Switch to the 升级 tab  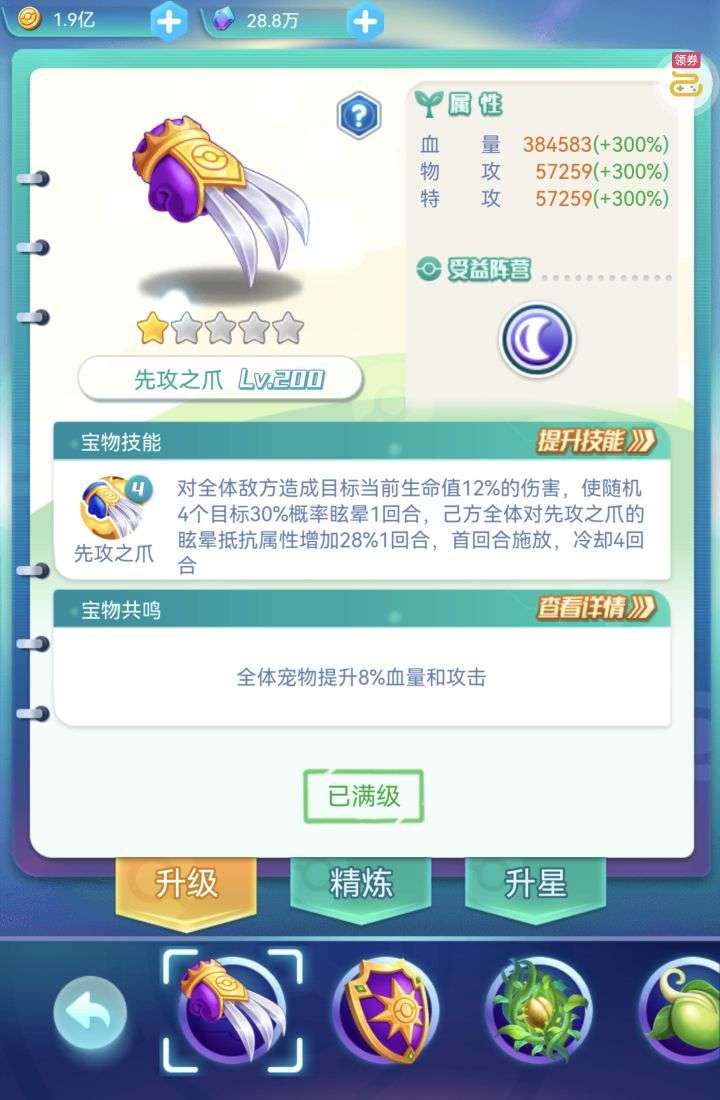tap(186, 884)
